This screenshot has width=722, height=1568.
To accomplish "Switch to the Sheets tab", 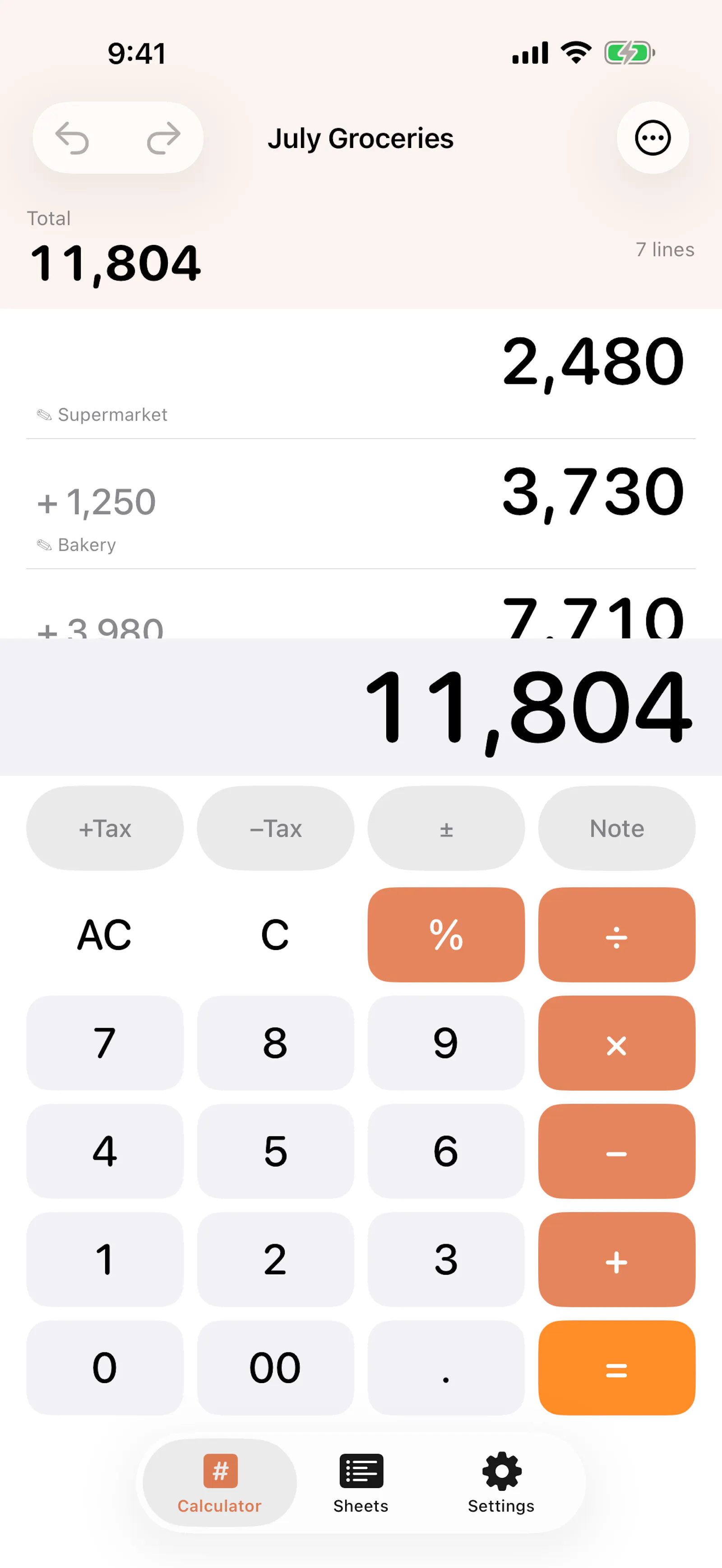I will 361,1483.
